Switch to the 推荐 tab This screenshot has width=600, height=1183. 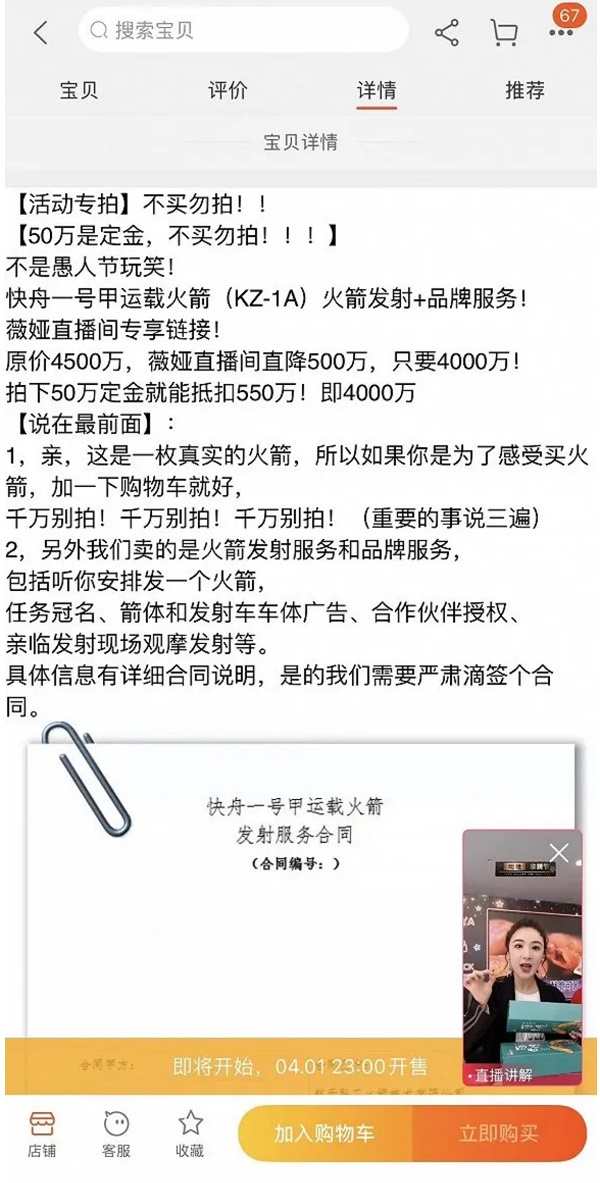[x=524, y=90]
